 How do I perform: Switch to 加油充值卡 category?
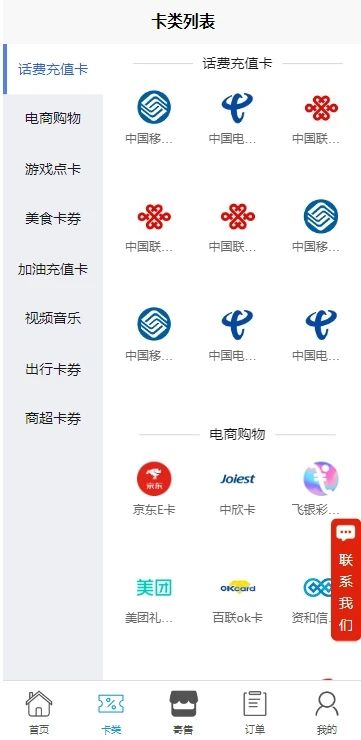[x=53, y=269]
